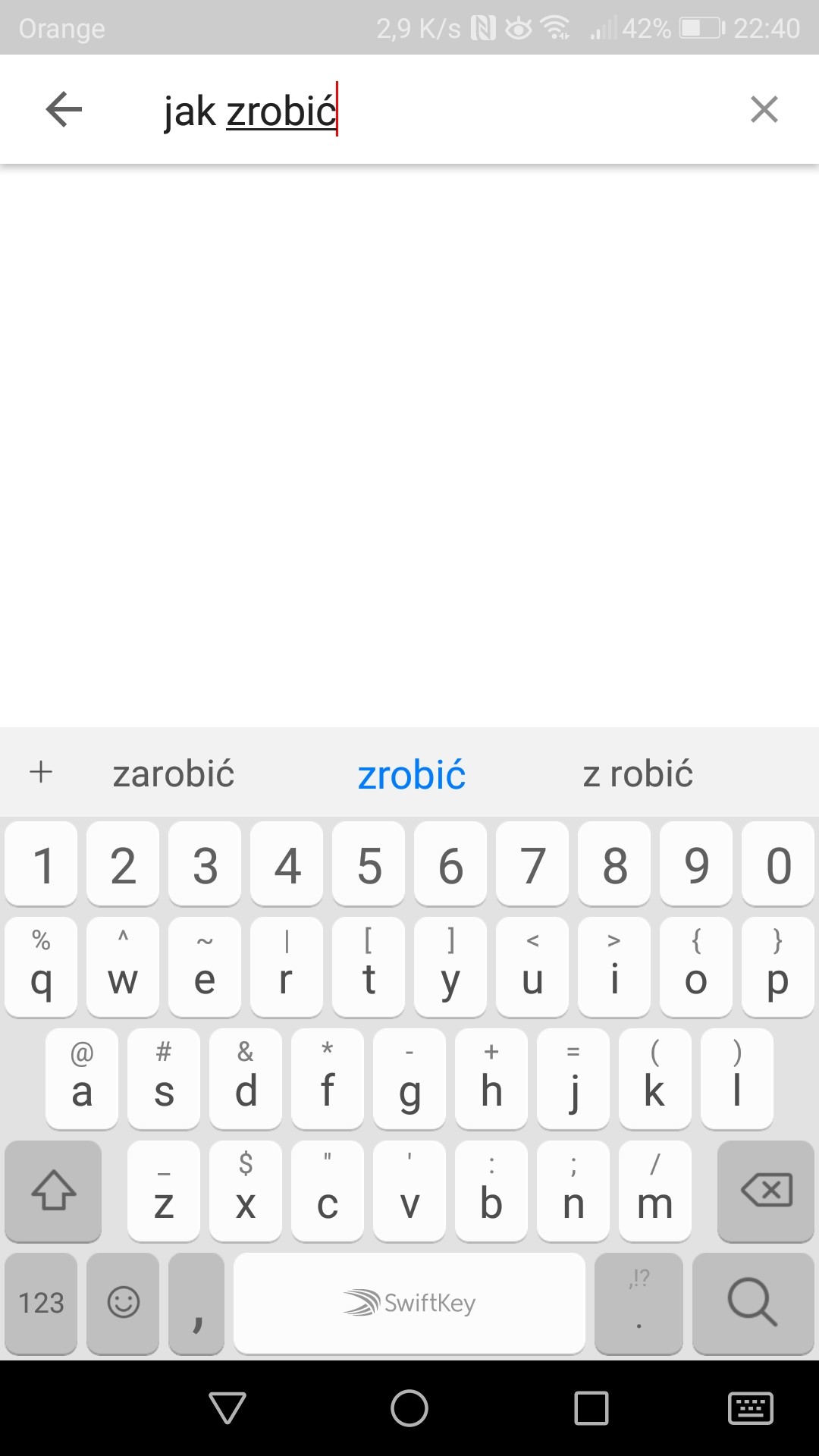Viewport: 819px width, 1456px height.
Task: Switch to the 123 symbols keyboard
Action: [x=41, y=1303]
